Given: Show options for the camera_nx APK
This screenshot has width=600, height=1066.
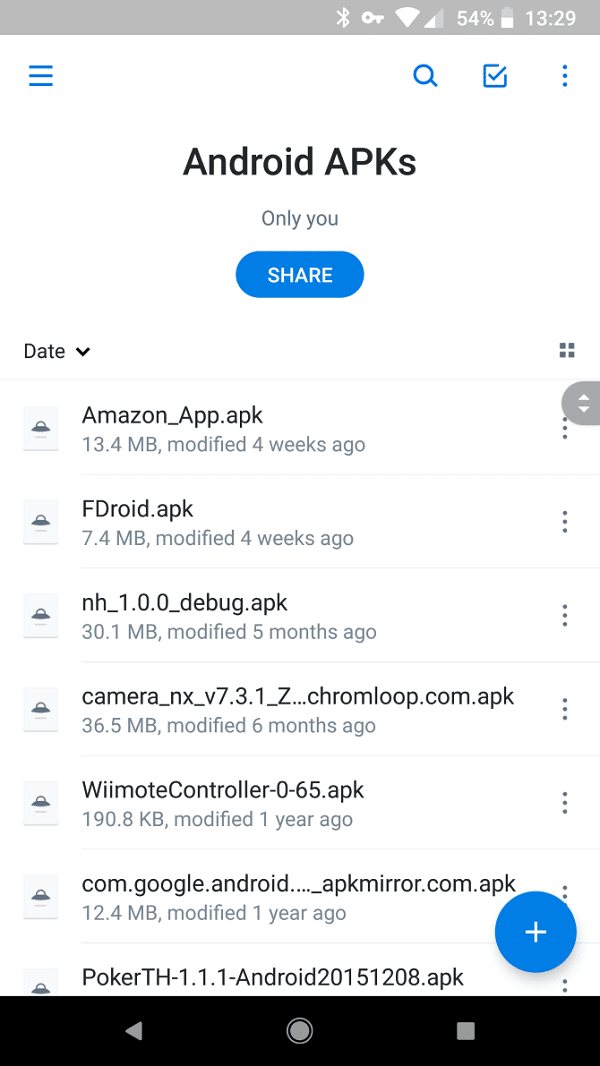Looking at the screenshot, I should pyautogui.click(x=565, y=710).
